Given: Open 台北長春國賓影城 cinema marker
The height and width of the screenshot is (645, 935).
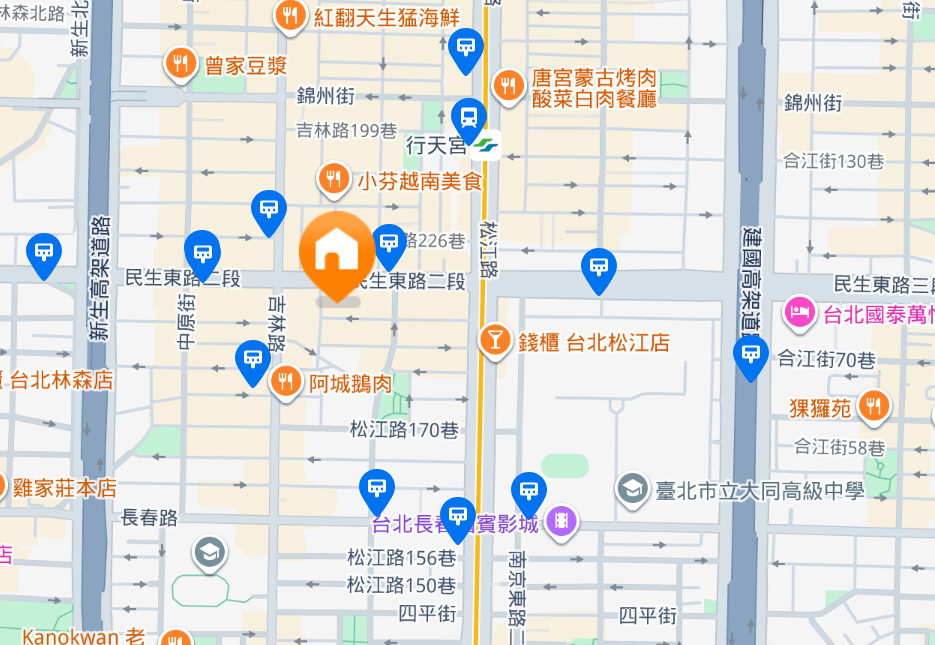Looking at the screenshot, I should coord(564,521).
